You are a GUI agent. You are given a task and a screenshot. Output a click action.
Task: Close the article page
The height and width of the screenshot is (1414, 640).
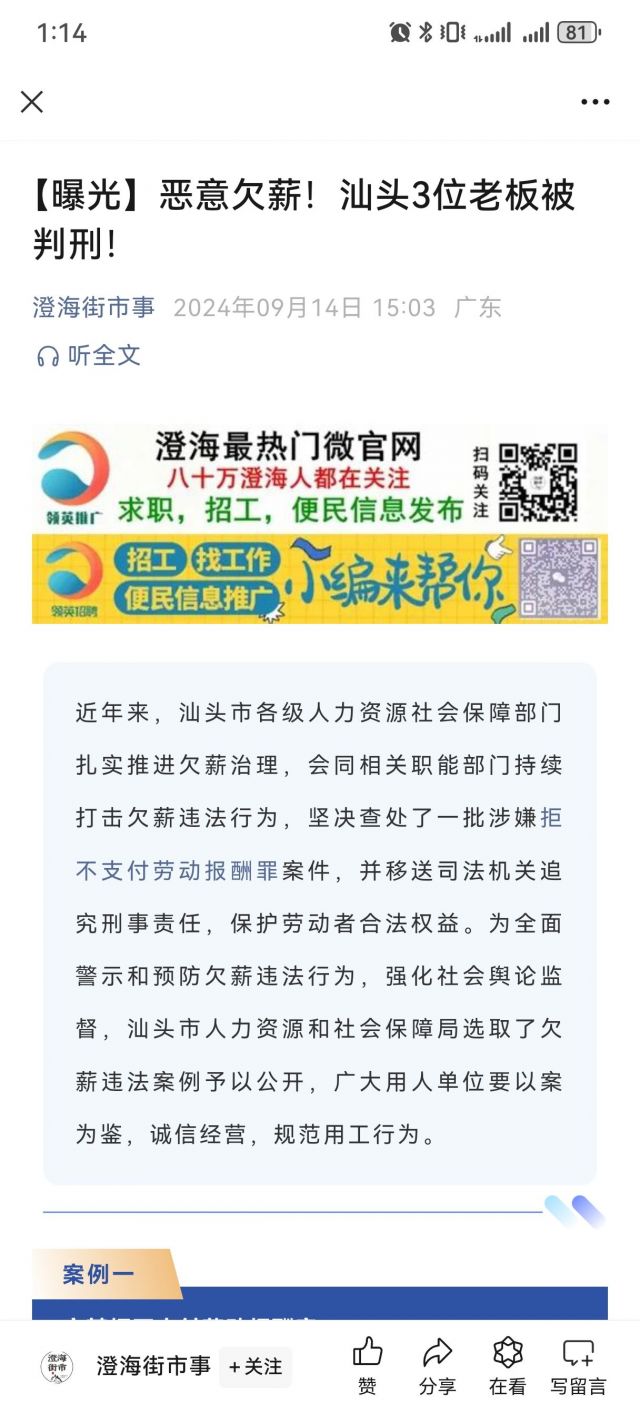(x=32, y=101)
